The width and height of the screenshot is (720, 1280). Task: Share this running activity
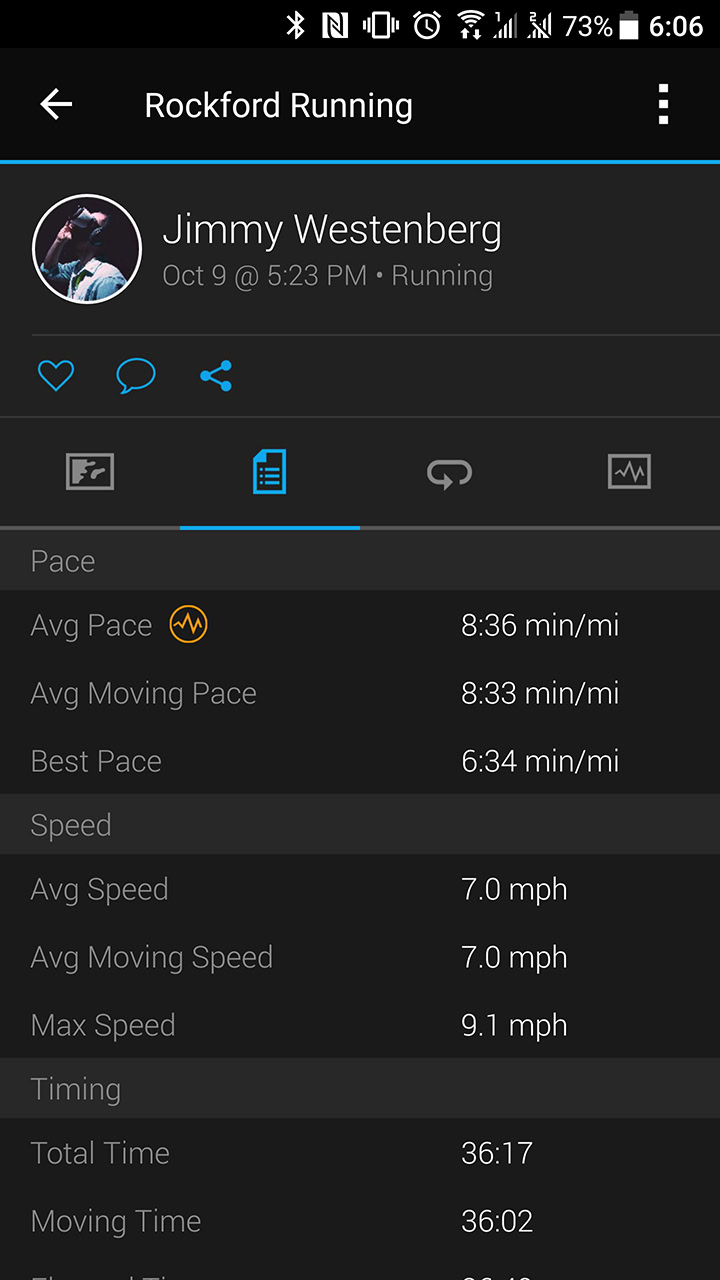(x=216, y=376)
